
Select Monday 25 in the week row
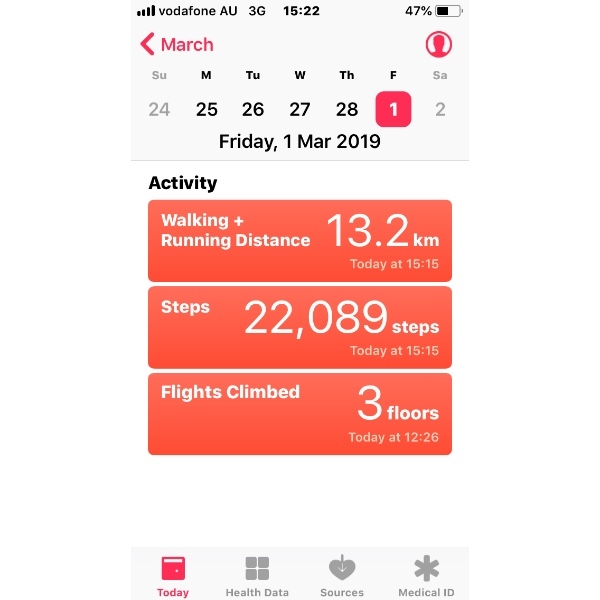click(206, 110)
